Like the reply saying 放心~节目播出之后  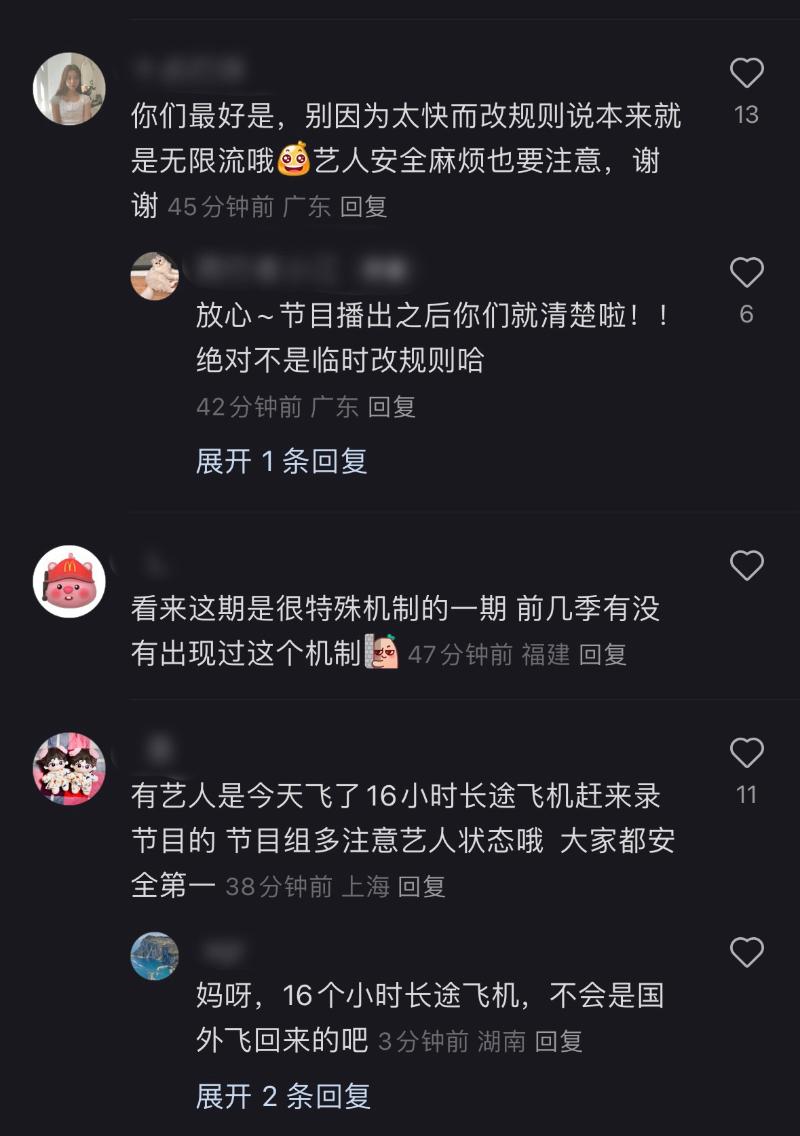746,272
